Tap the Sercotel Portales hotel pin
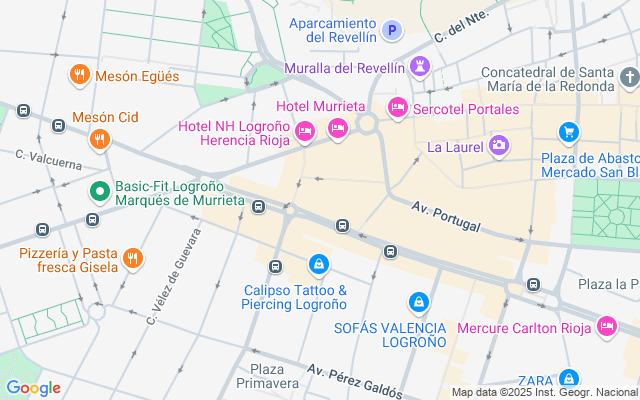 (x=398, y=108)
